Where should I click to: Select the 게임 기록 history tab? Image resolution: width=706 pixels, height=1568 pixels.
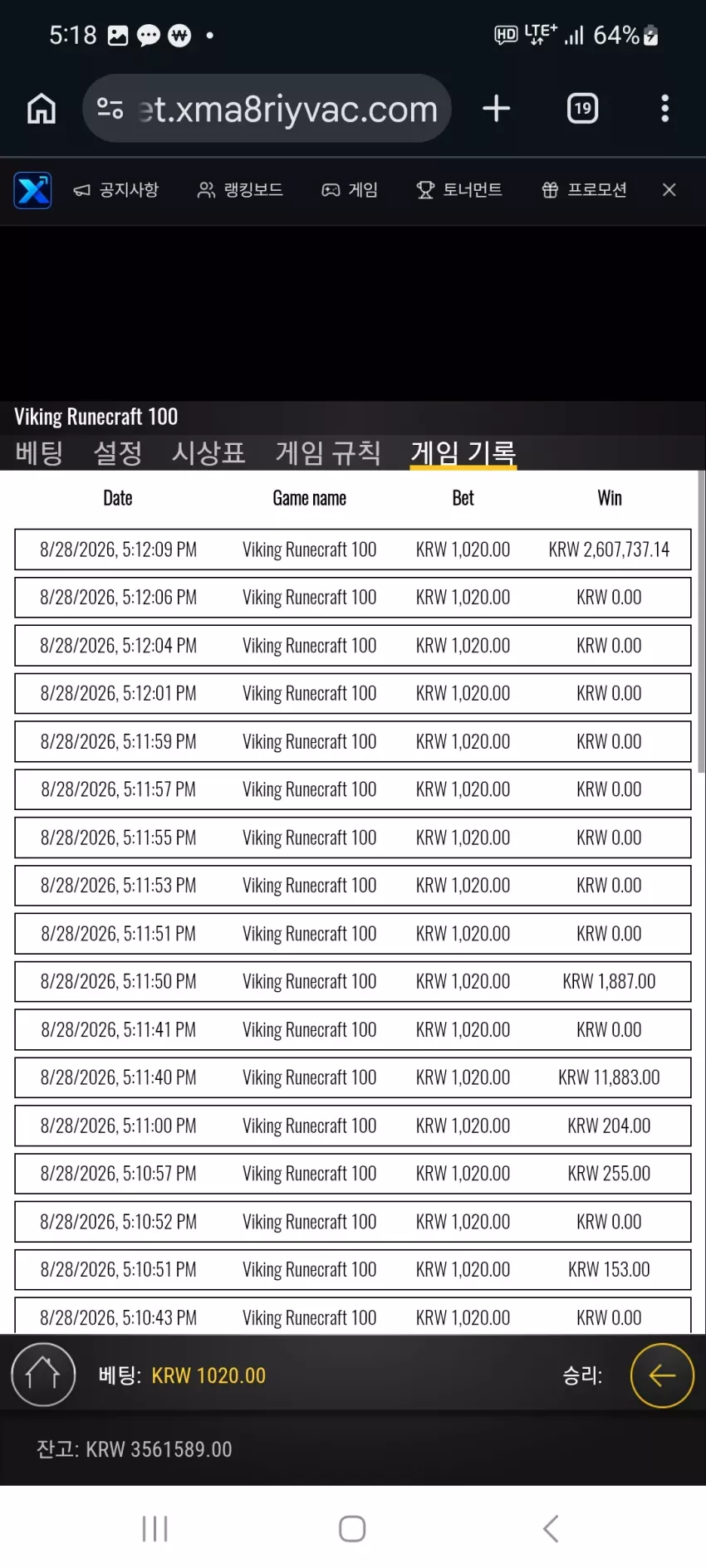click(x=463, y=452)
